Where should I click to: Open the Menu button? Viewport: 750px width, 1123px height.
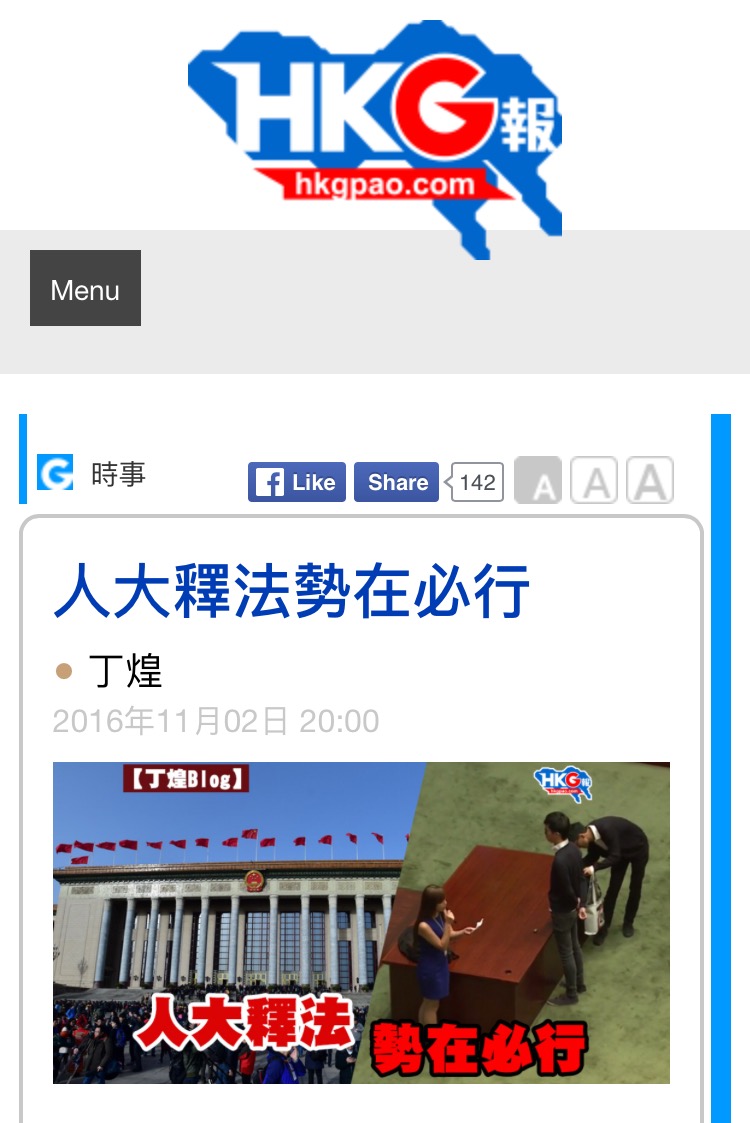85,288
